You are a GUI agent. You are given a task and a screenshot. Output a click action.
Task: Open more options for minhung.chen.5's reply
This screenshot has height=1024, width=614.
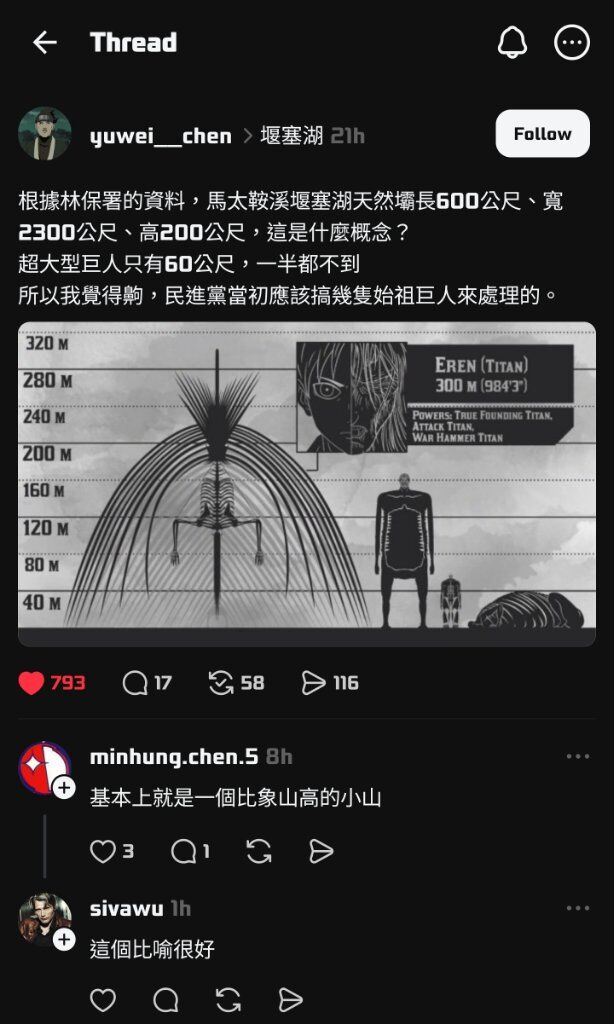[x=578, y=757]
